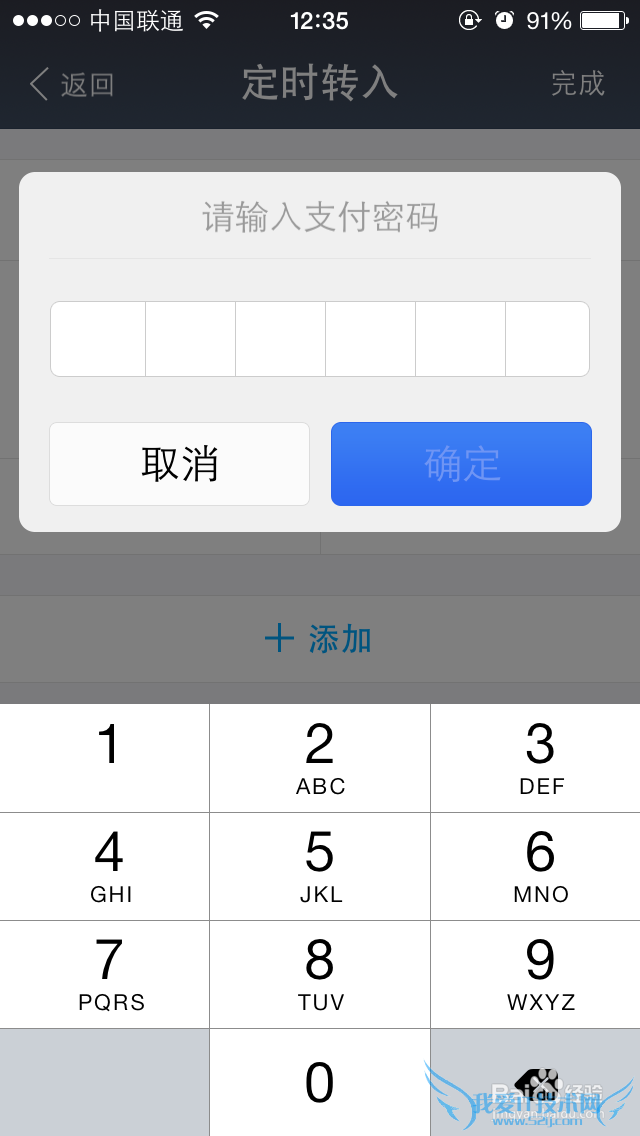
Task: Tap key 7 PQRS on the keypad
Action: tap(105, 973)
